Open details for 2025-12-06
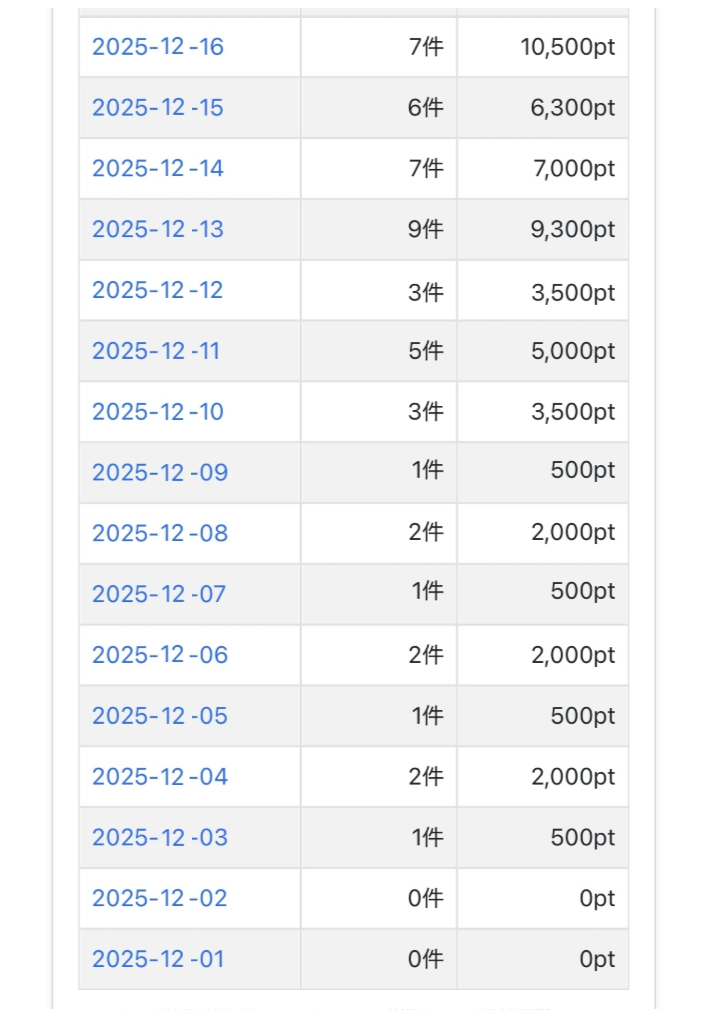 pos(160,655)
